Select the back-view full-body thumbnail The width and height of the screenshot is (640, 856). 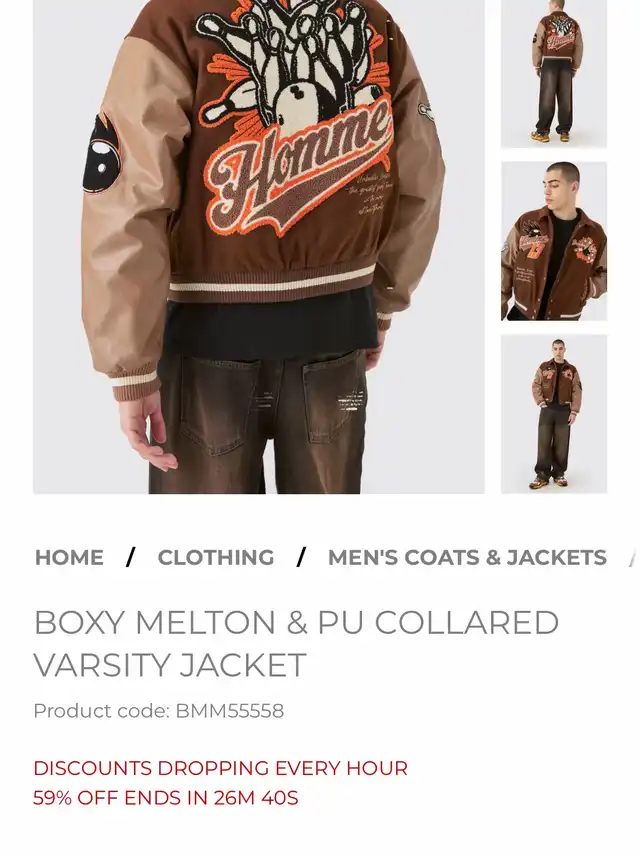pos(553,72)
